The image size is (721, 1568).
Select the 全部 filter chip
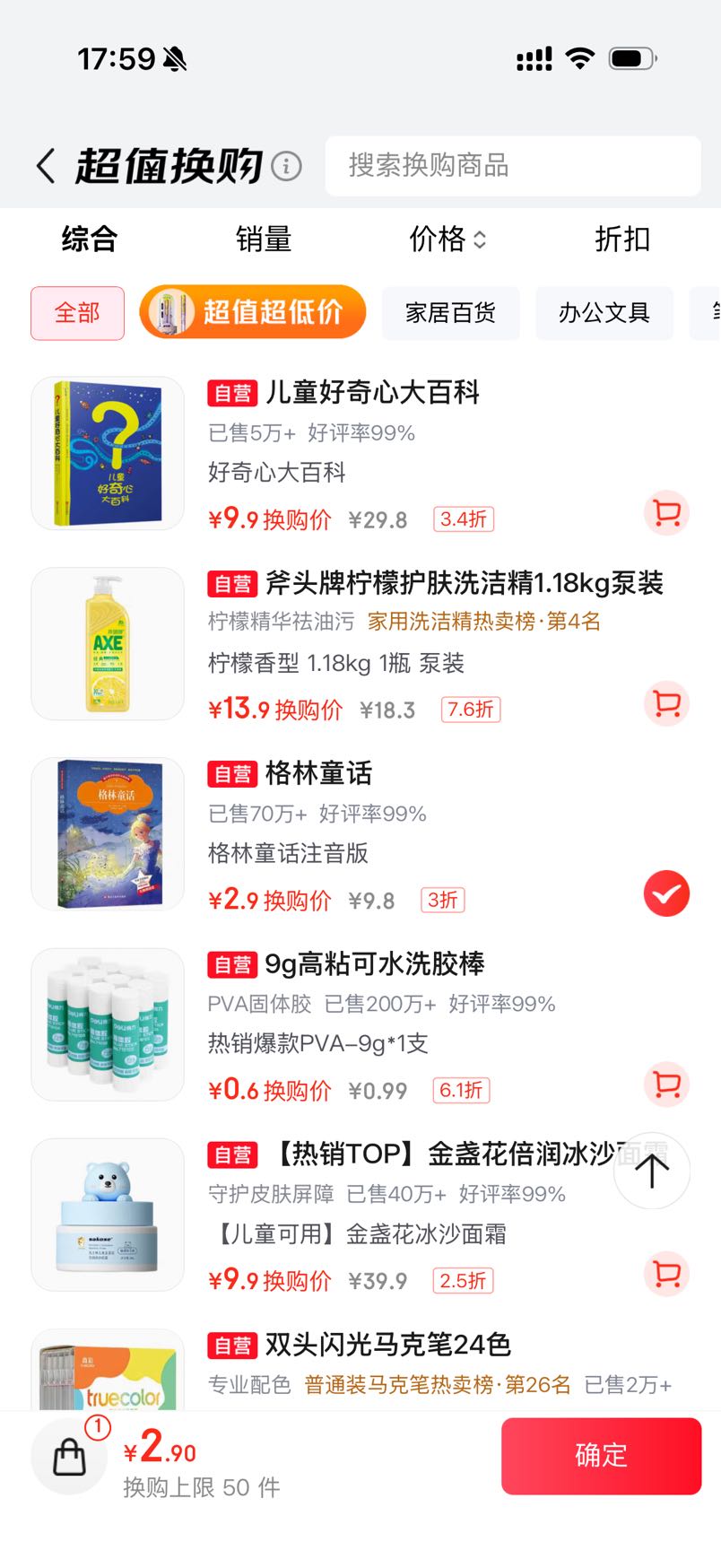[77, 313]
